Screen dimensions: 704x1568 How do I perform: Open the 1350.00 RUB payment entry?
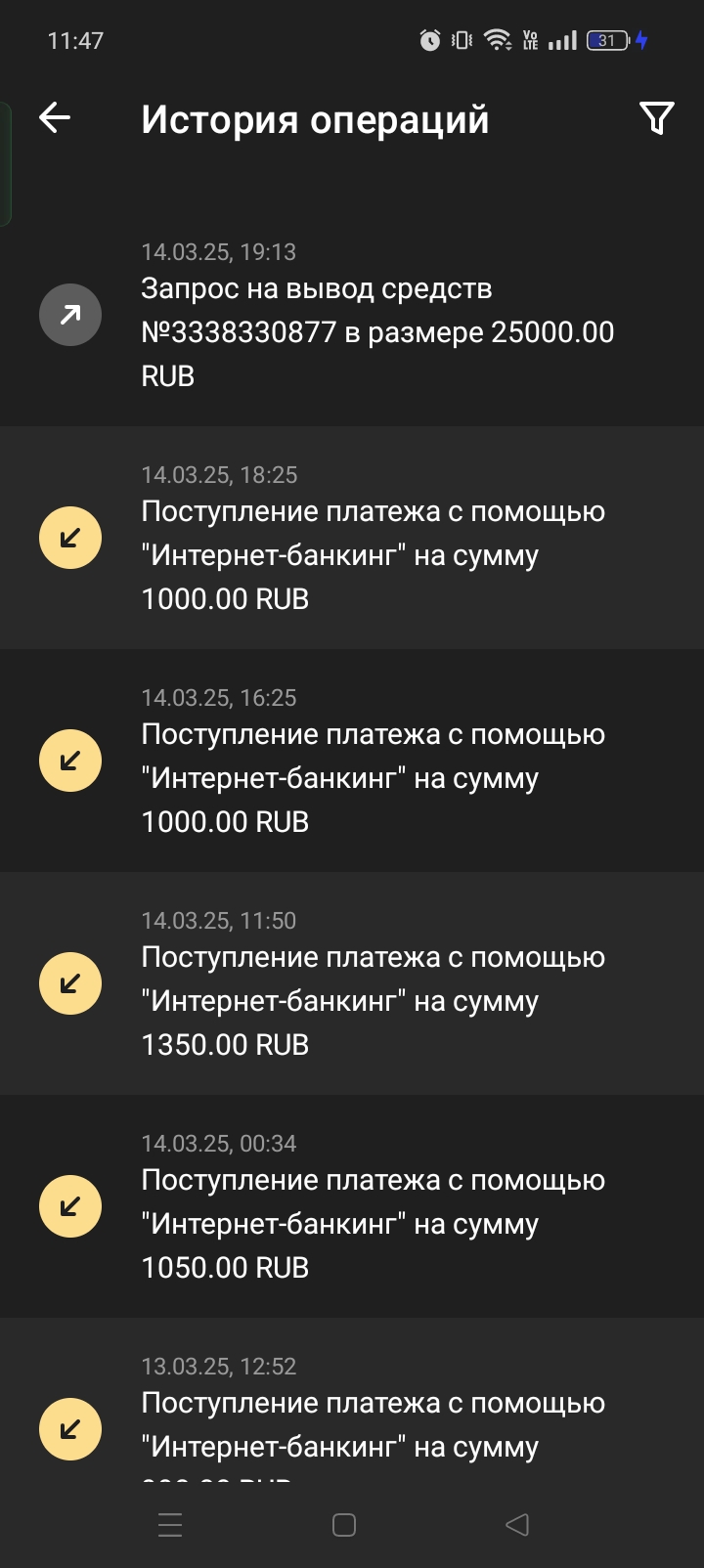coord(352,983)
